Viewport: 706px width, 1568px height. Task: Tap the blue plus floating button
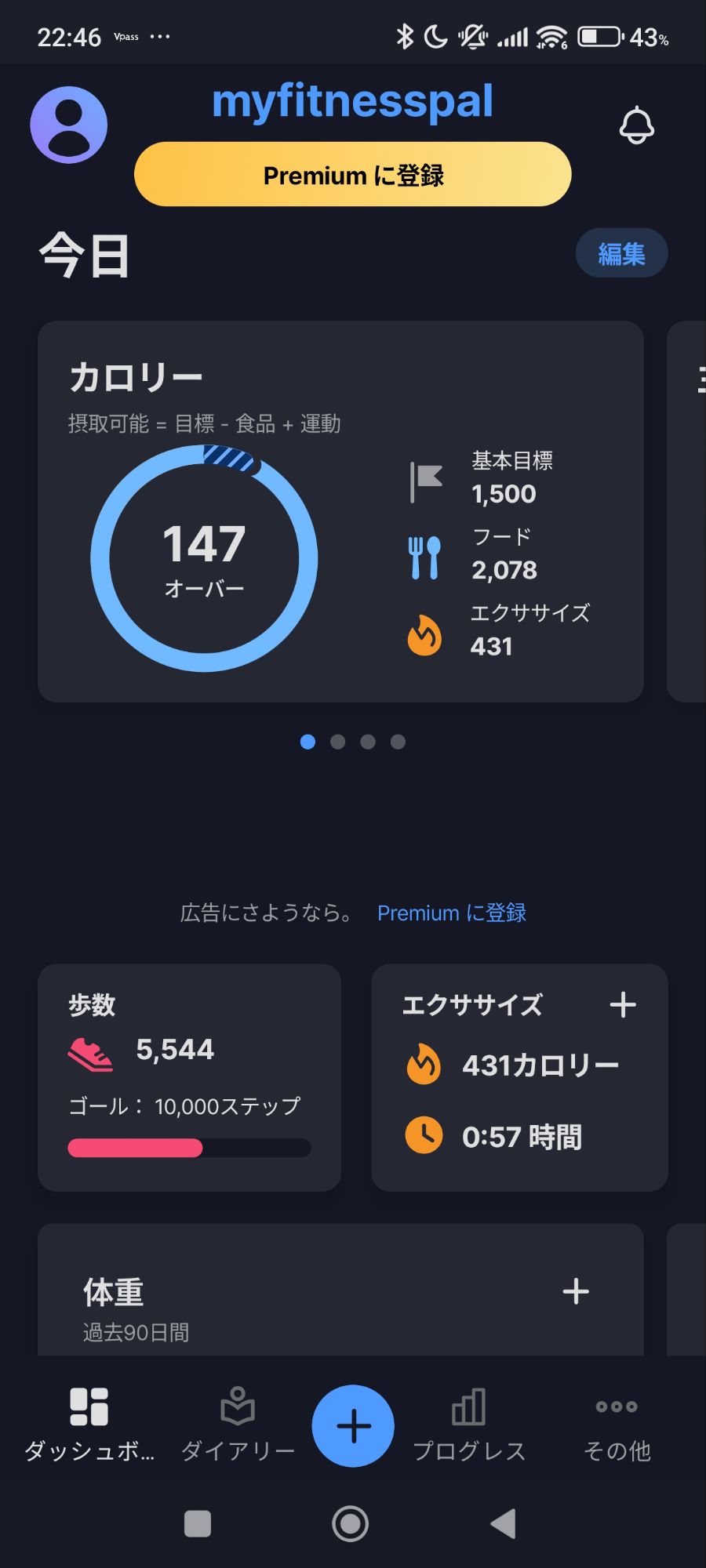click(x=353, y=1425)
